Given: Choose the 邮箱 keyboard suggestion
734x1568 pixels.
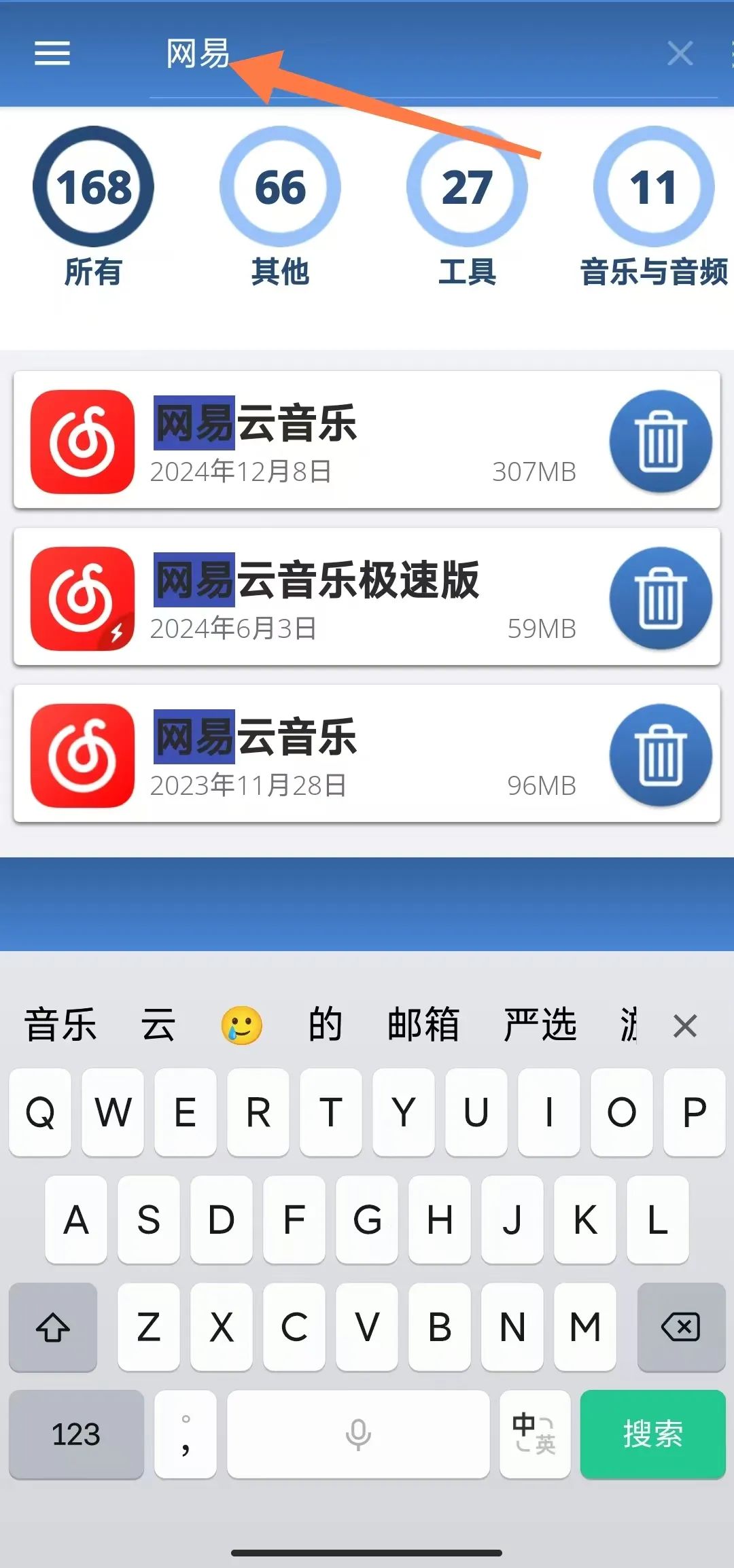Looking at the screenshot, I should 423,1024.
